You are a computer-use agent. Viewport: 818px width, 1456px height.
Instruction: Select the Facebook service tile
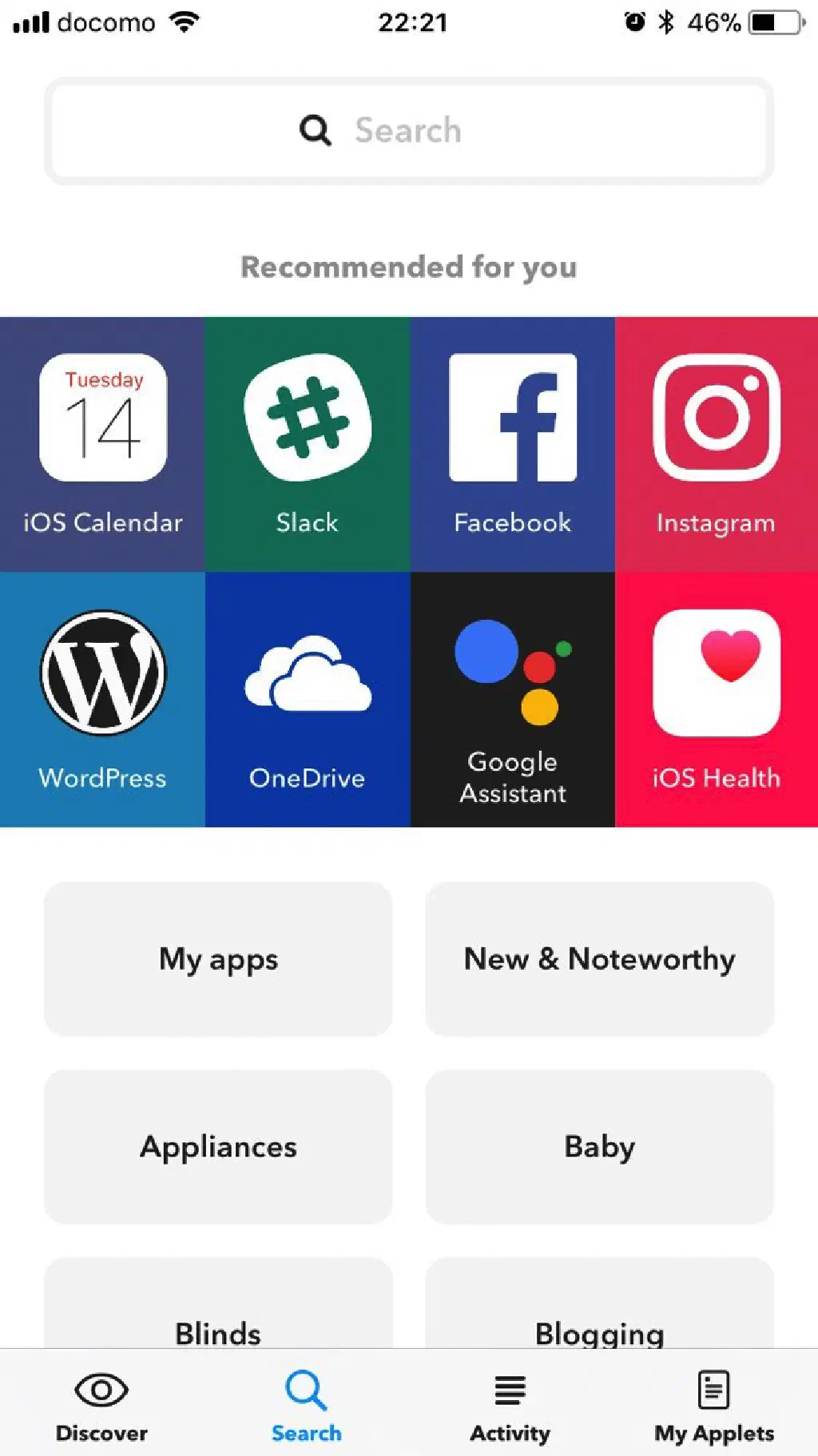[x=512, y=444]
